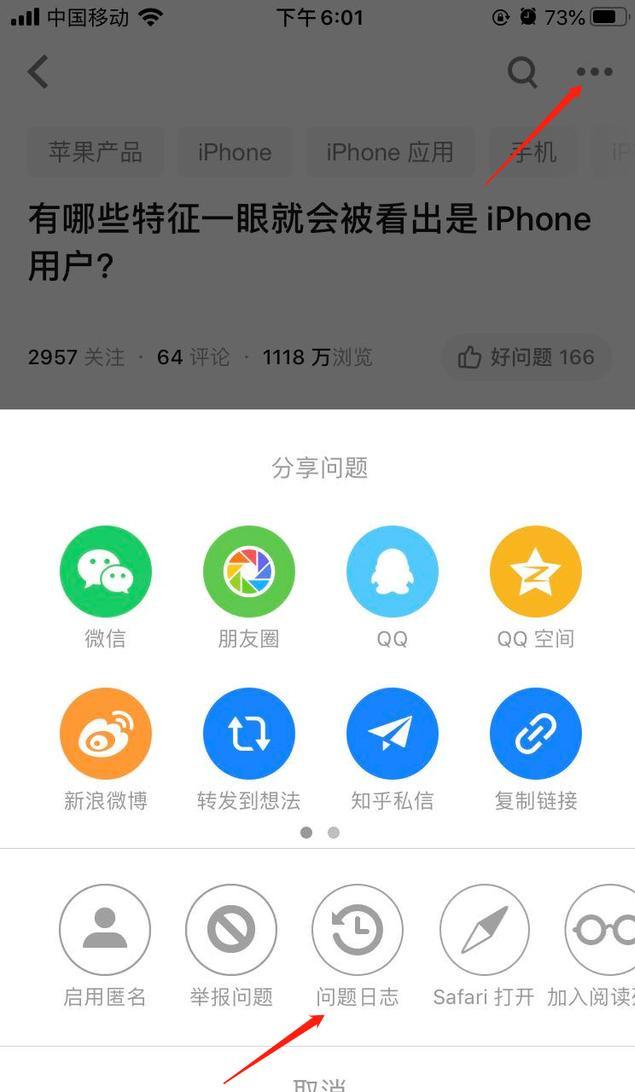Share the question via QQ
635x1092 pixels.
coord(391,572)
